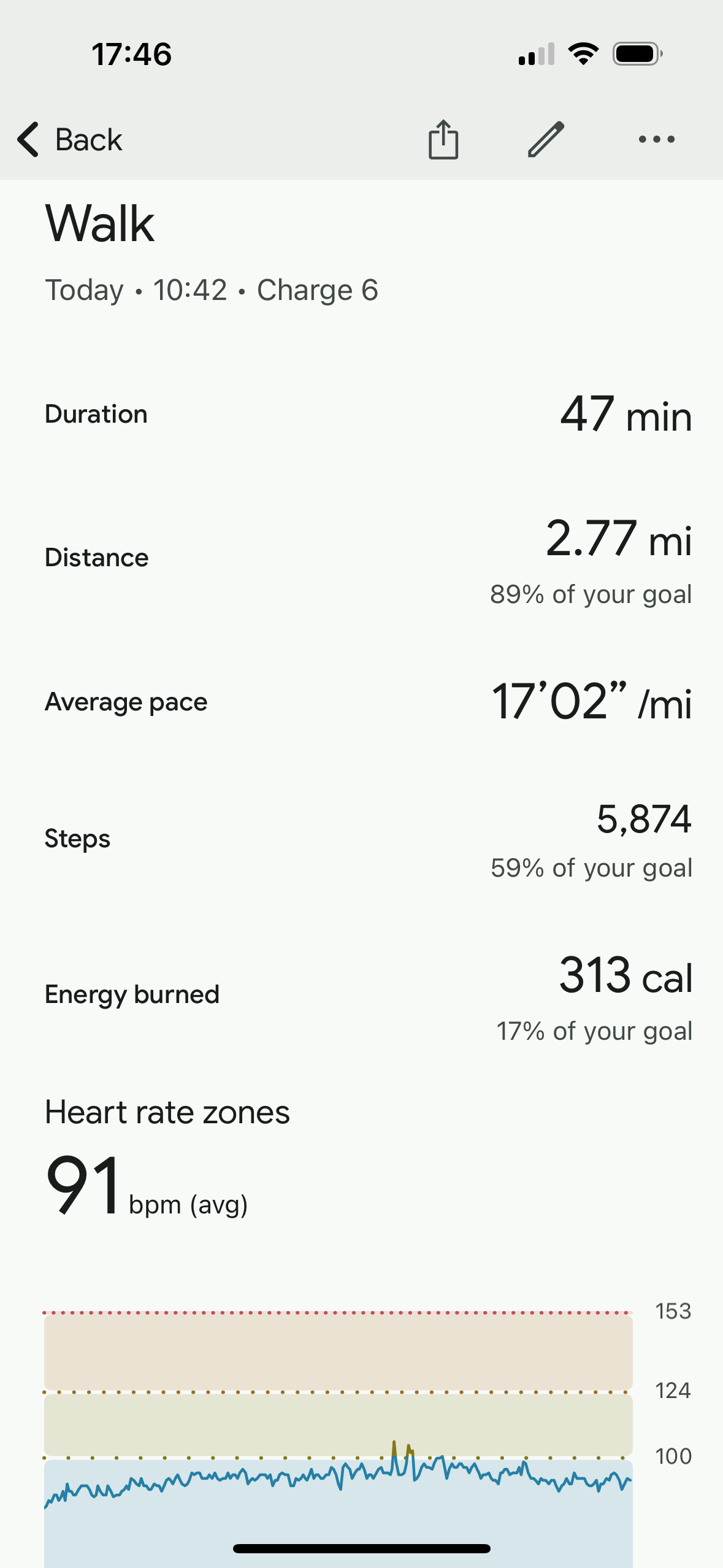Image resolution: width=723 pixels, height=1568 pixels.
Task: Open the three-dot overflow menu
Action: click(656, 139)
